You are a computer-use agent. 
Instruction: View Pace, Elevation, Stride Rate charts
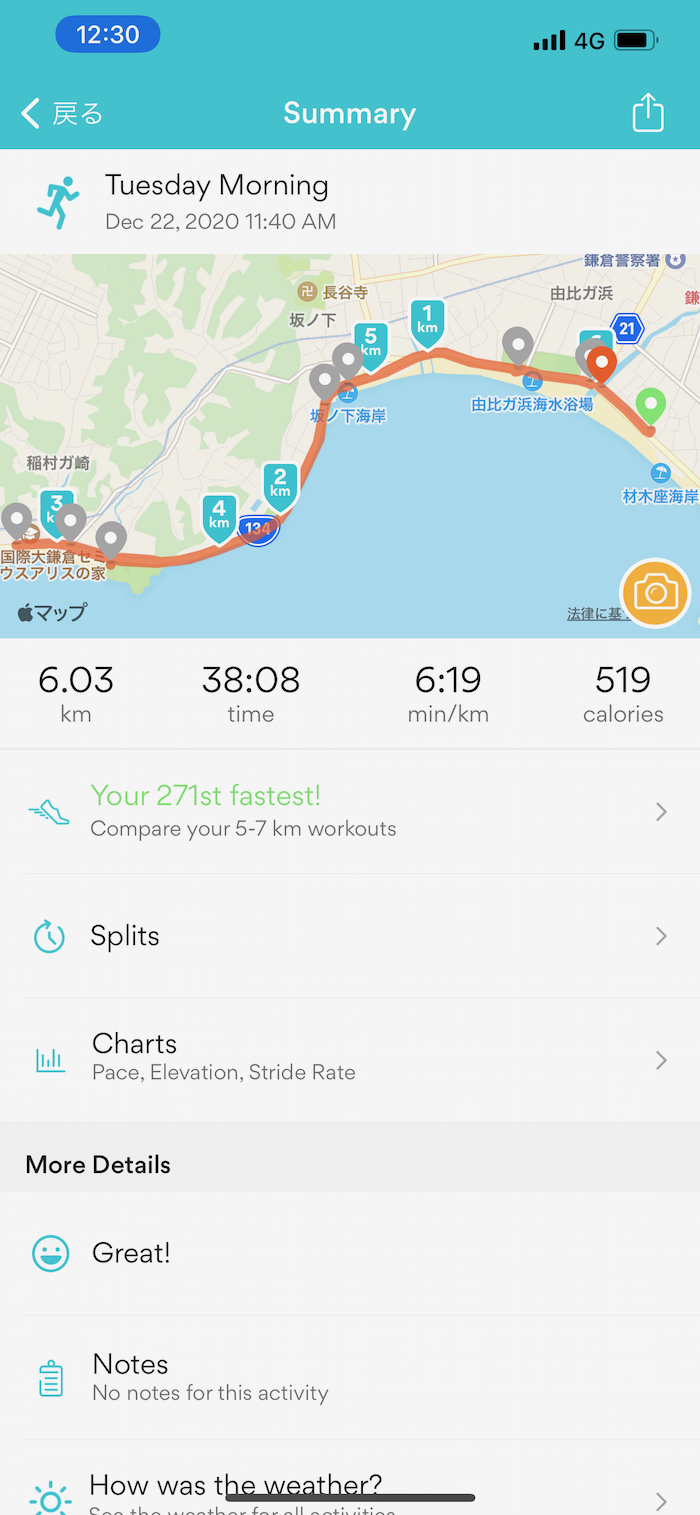348,1059
